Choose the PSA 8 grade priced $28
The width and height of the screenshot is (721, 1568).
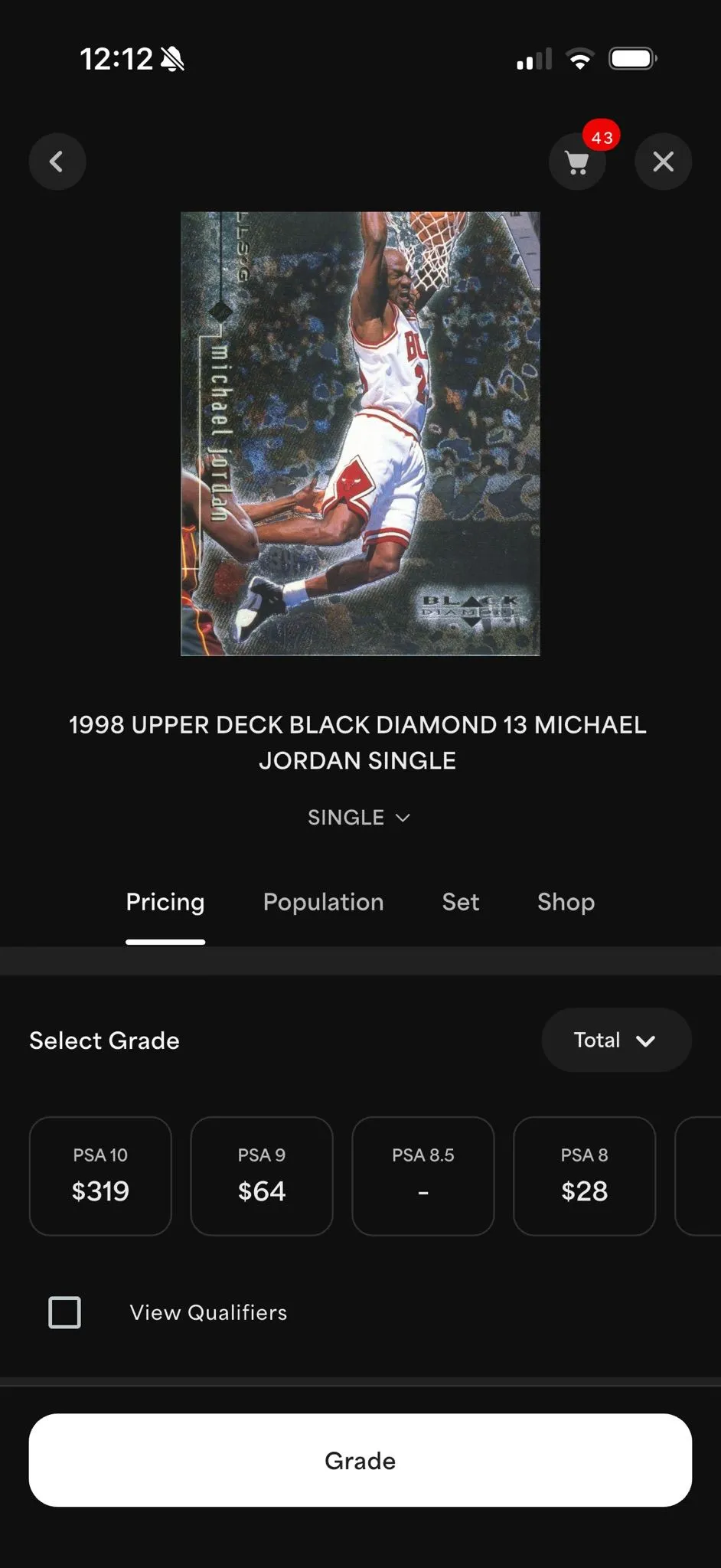pos(585,1176)
